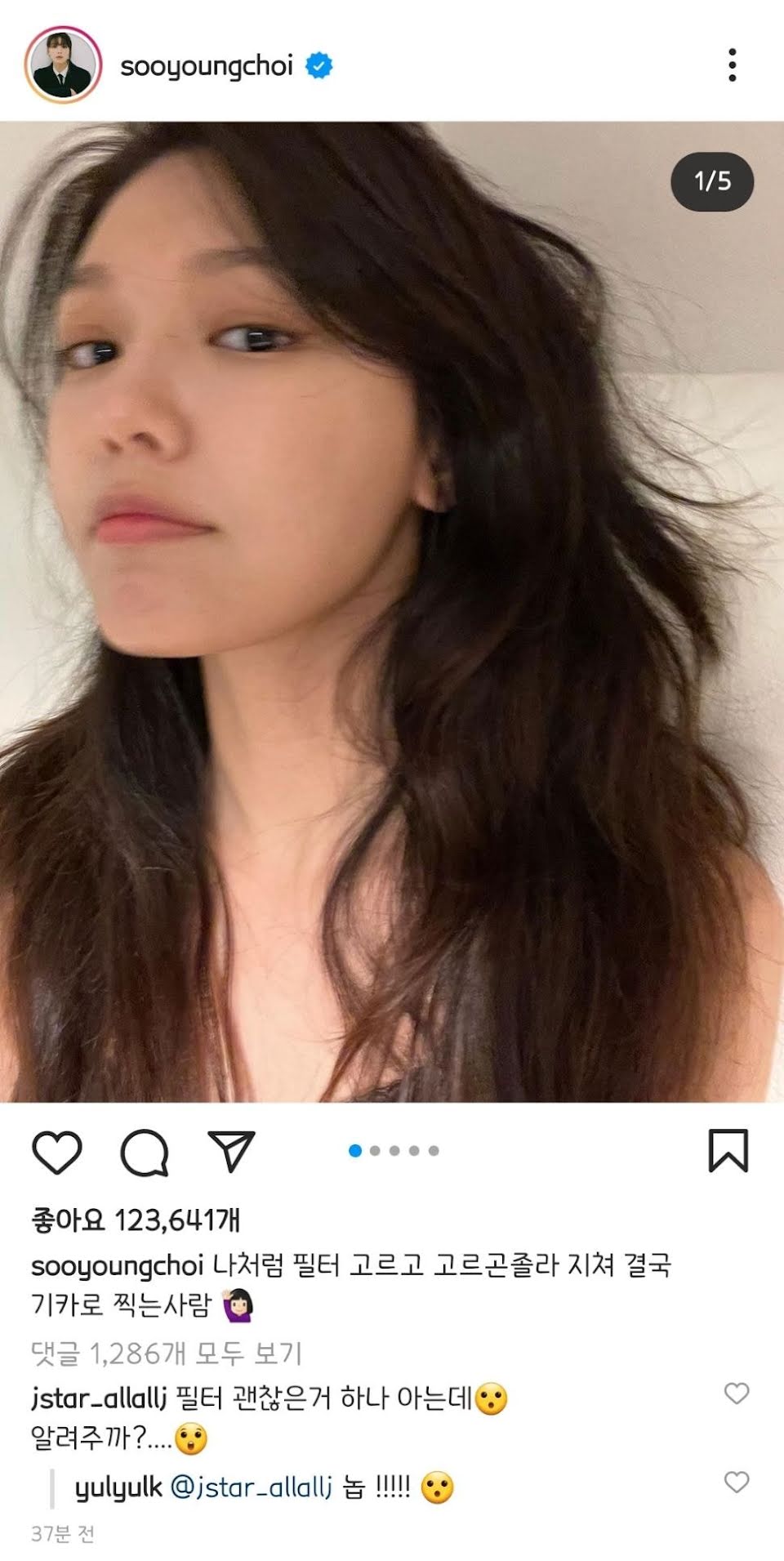The image size is (784, 1561).
Task: View all 1,286 comments
Action: [167, 1354]
